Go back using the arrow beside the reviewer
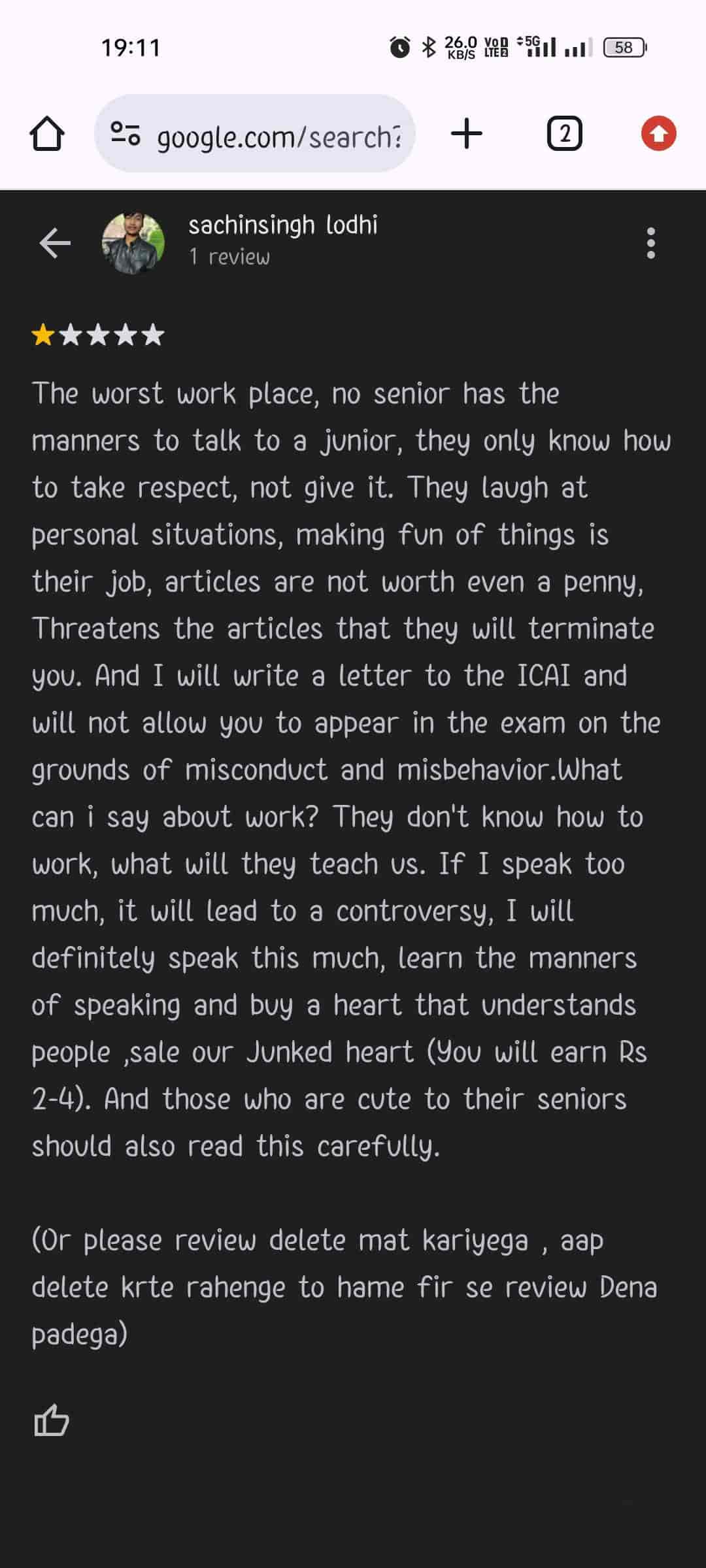706x1568 pixels. point(55,243)
